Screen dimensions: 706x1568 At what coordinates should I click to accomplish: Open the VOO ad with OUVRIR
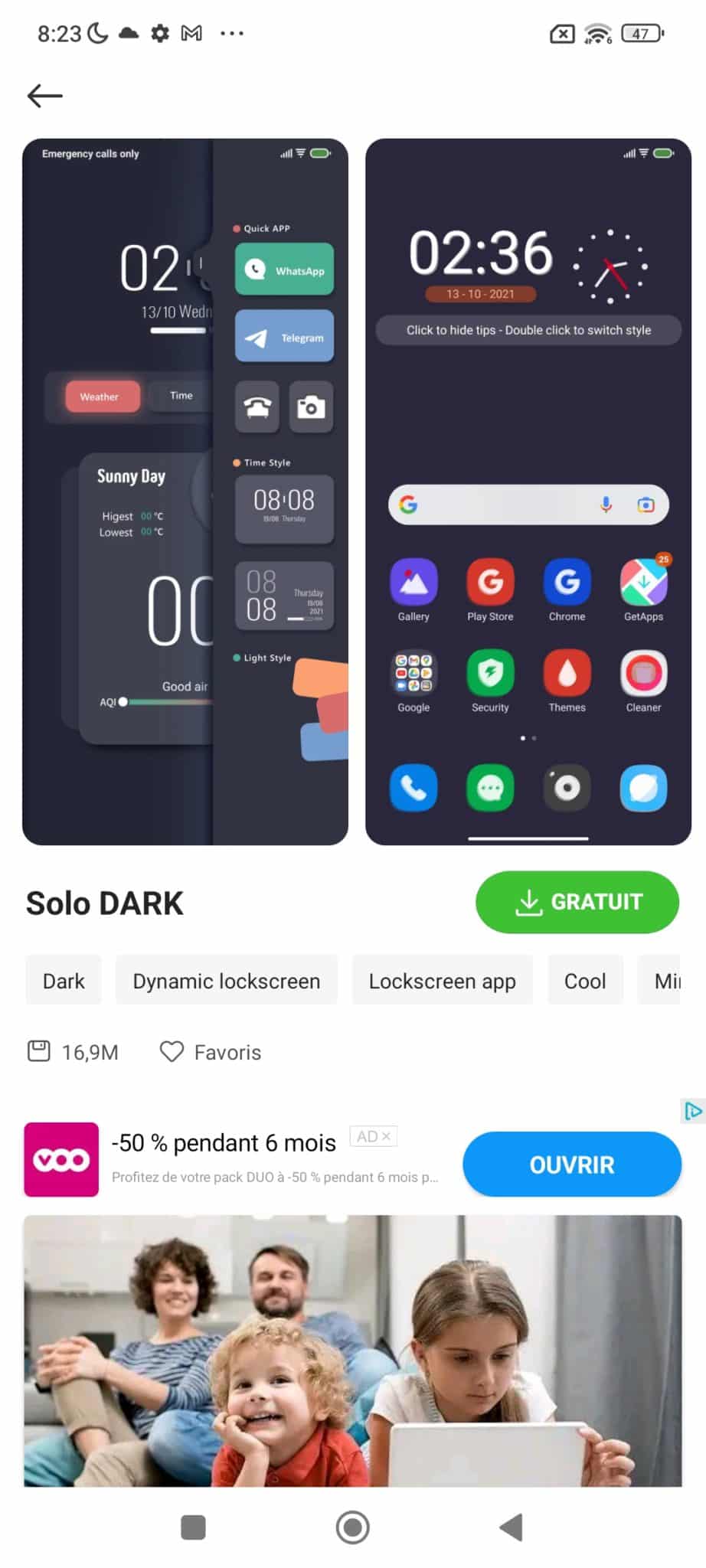pyautogui.click(x=572, y=1165)
